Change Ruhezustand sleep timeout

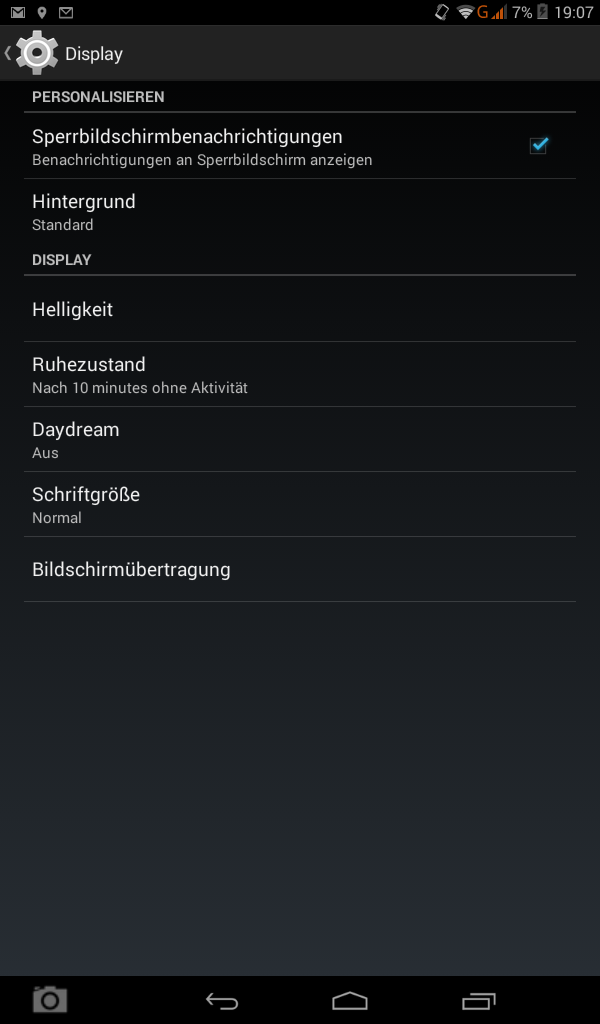pyautogui.click(x=300, y=374)
